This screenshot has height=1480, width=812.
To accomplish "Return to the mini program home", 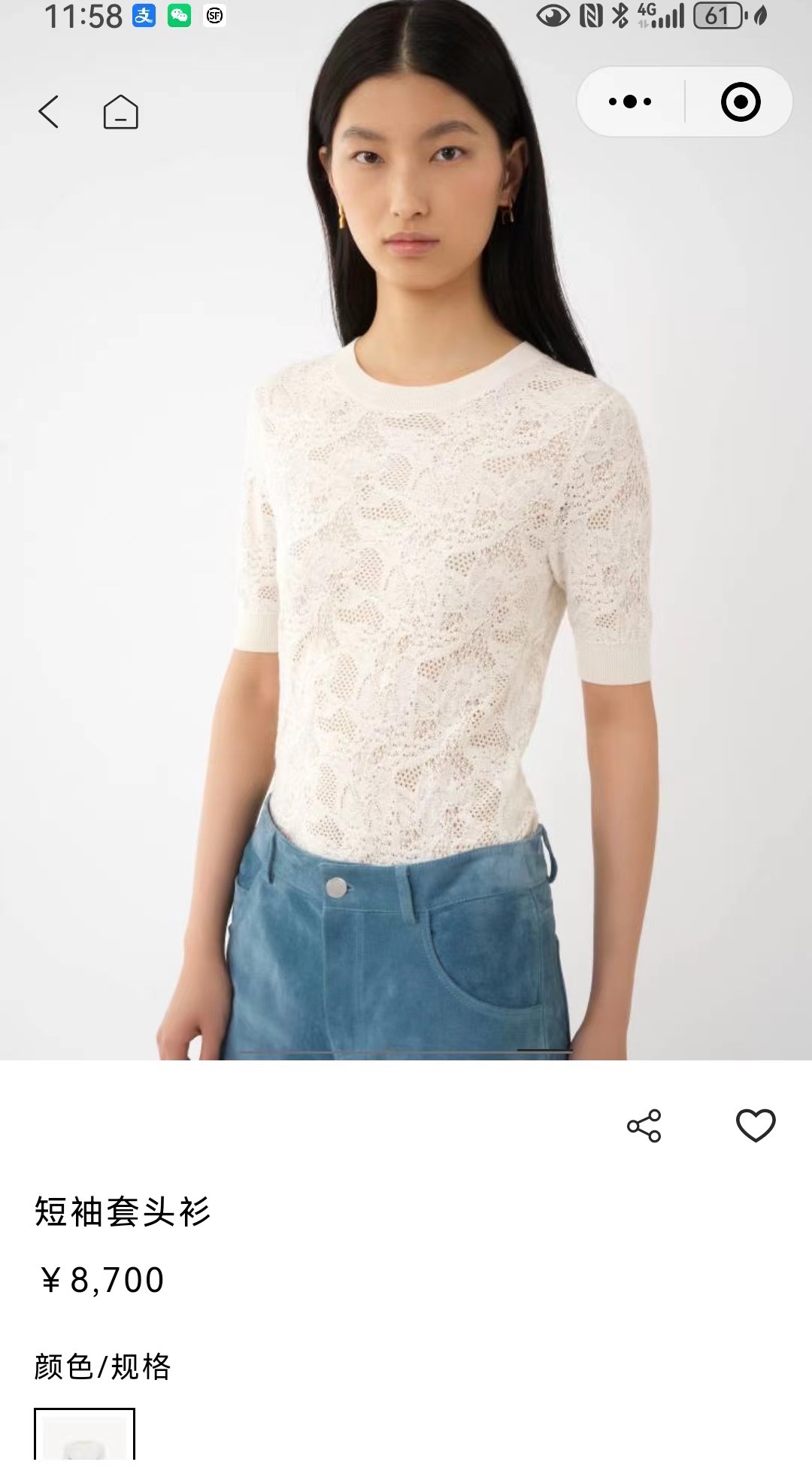I will coord(120,112).
